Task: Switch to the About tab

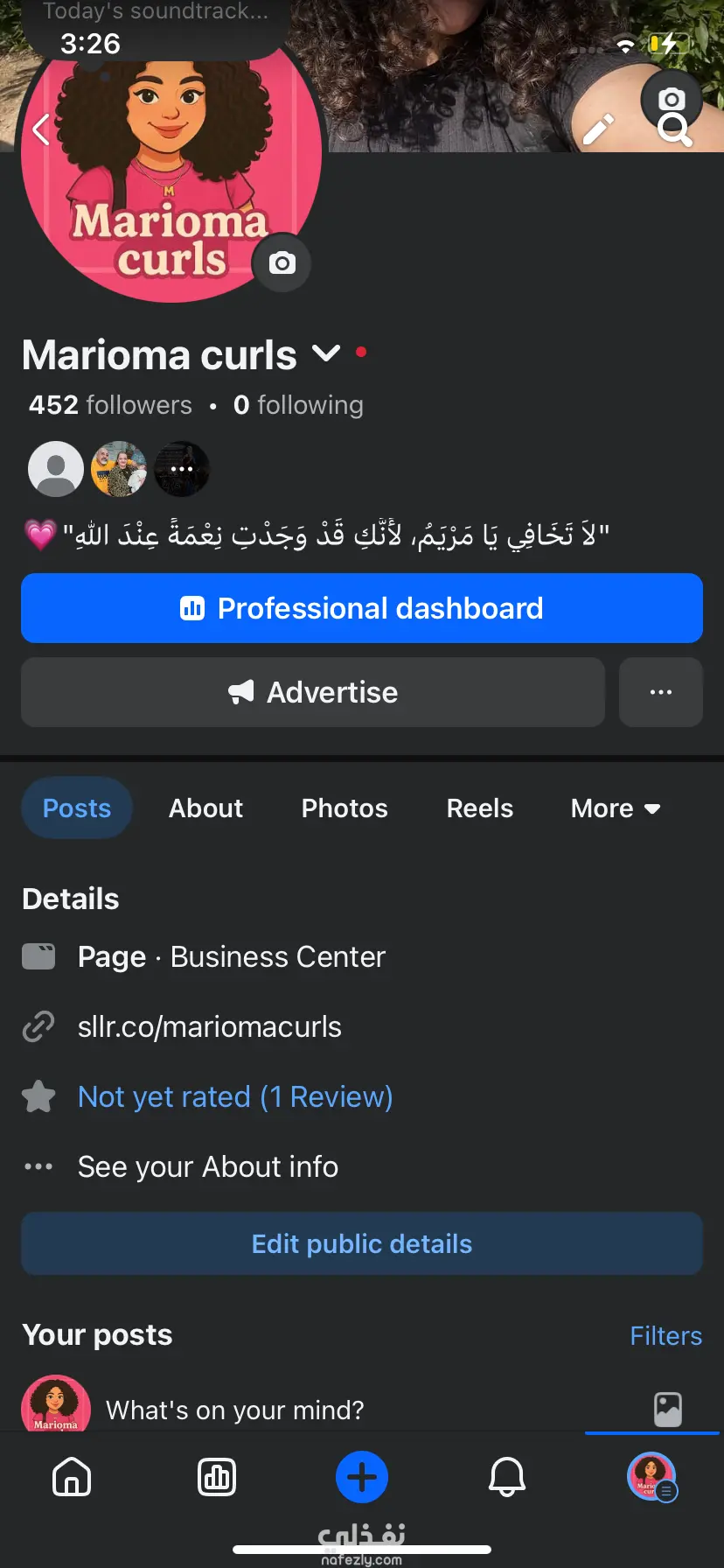Action: click(x=205, y=808)
